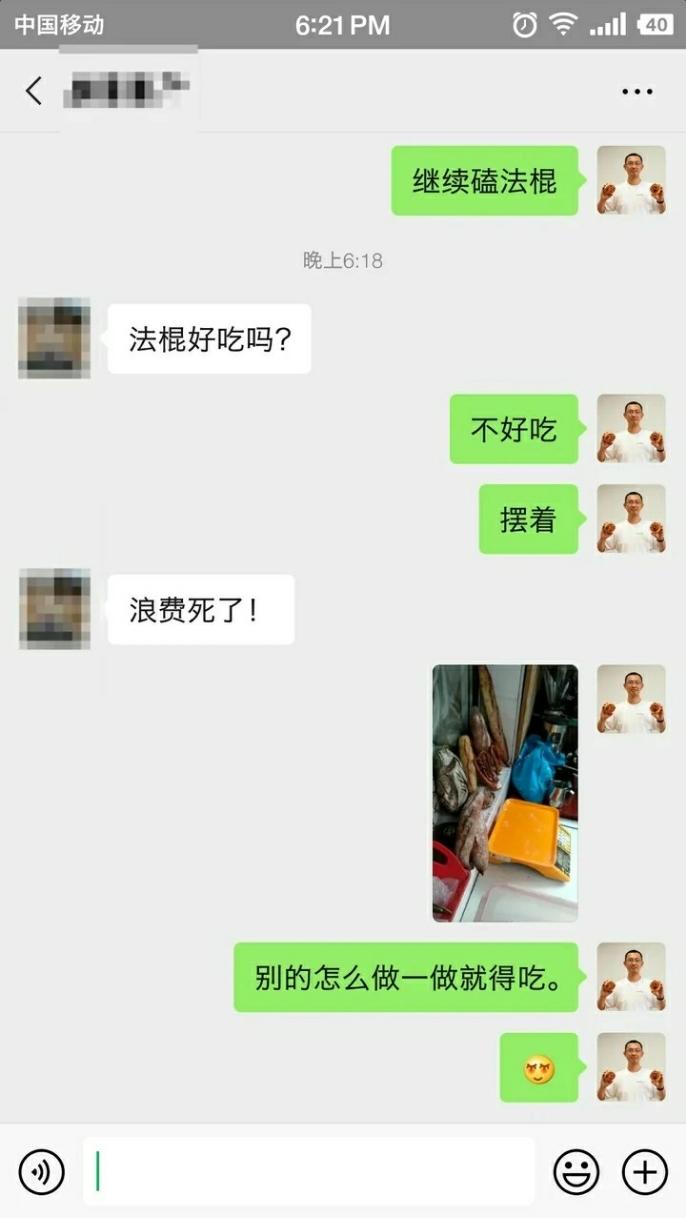Open the sent baguette photo
Screen dimensions: 686x1218
coord(505,793)
